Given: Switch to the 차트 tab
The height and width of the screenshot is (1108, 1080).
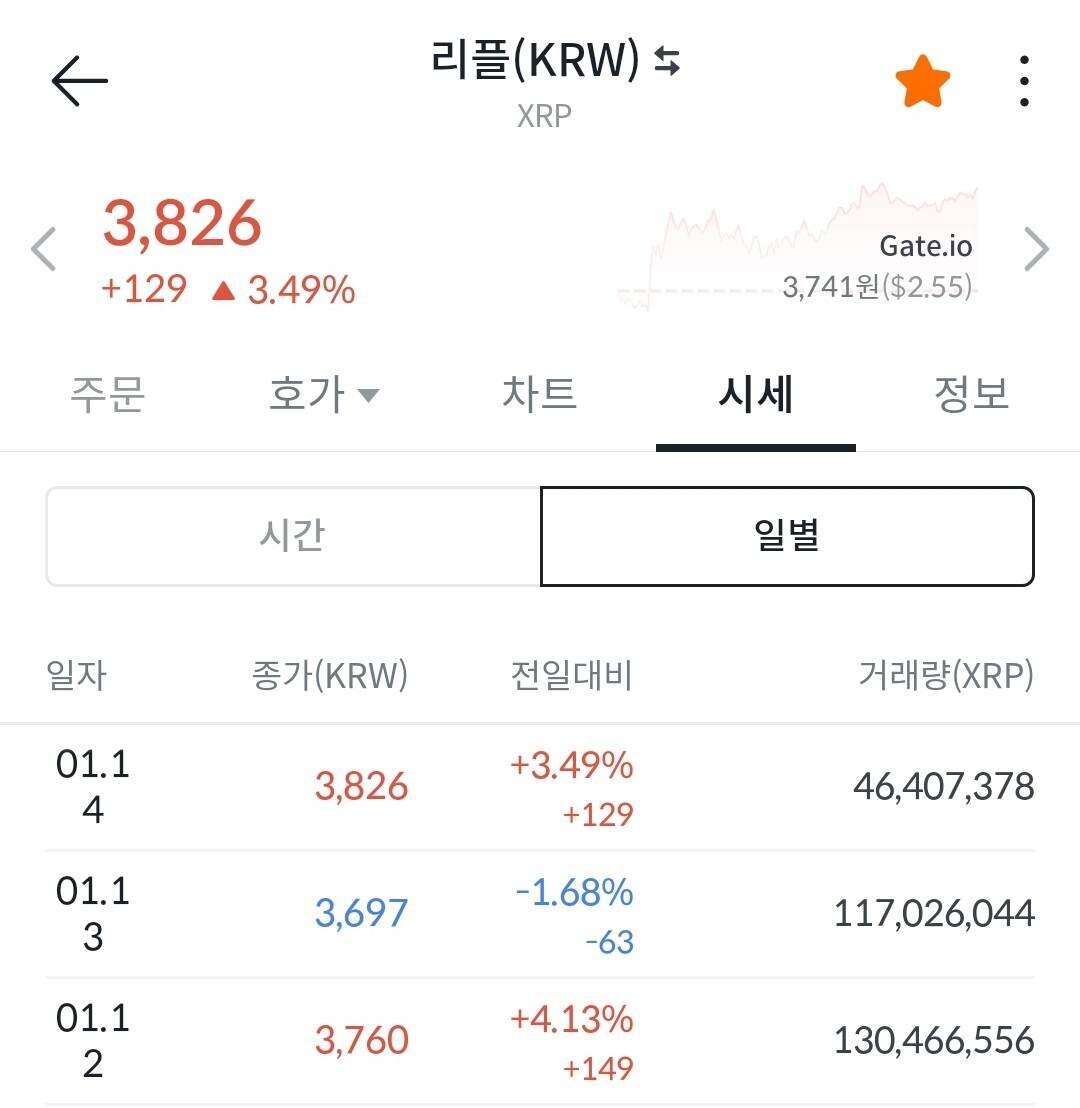Looking at the screenshot, I should pos(538,395).
